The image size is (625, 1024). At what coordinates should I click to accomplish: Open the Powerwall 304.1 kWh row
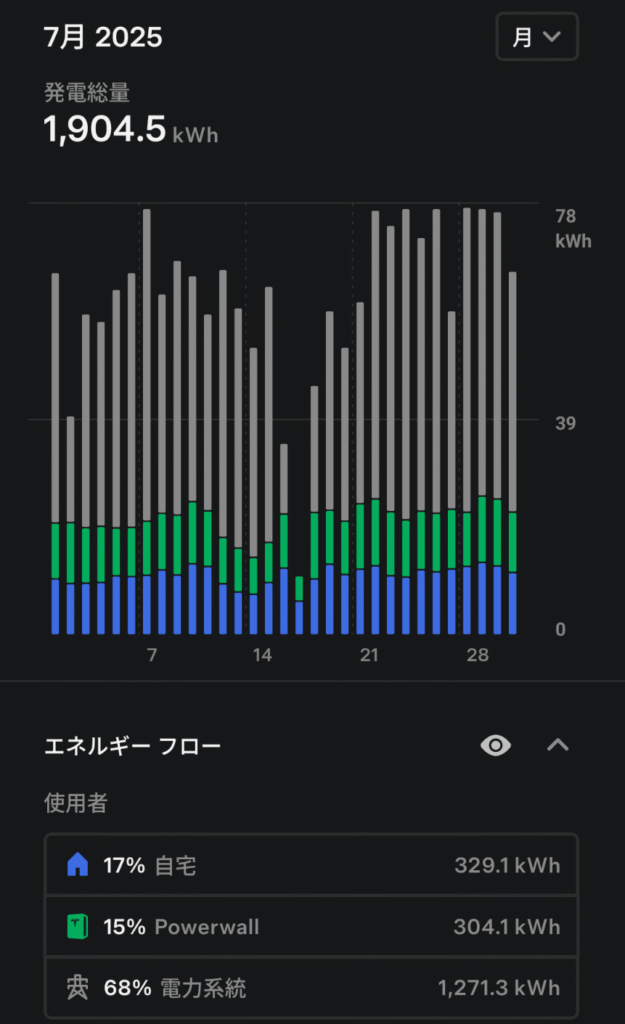click(x=312, y=926)
